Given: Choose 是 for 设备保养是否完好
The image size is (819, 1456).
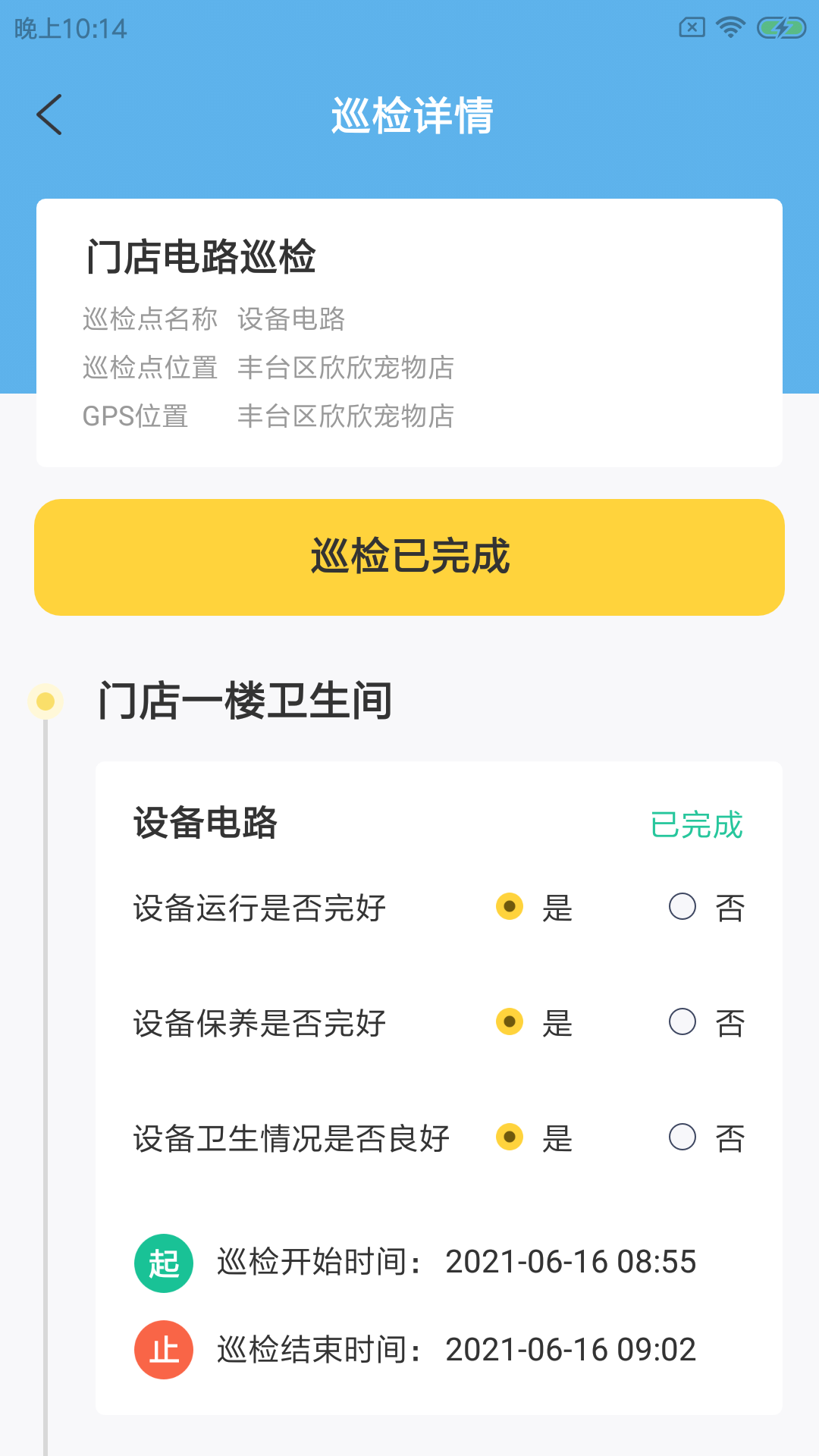Looking at the screenshot, I should [510, 1021].
